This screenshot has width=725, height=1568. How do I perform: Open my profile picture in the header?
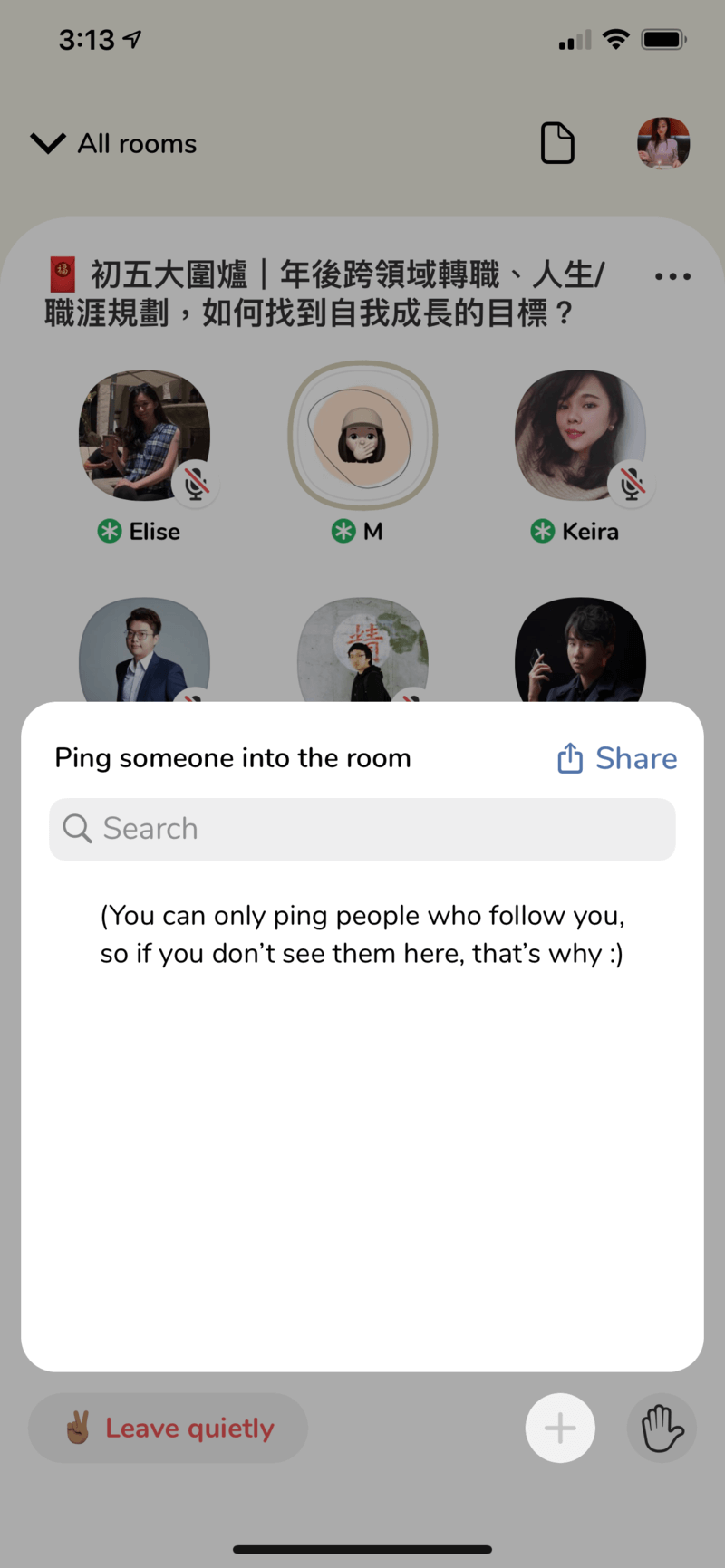click(x=663, y=143)
